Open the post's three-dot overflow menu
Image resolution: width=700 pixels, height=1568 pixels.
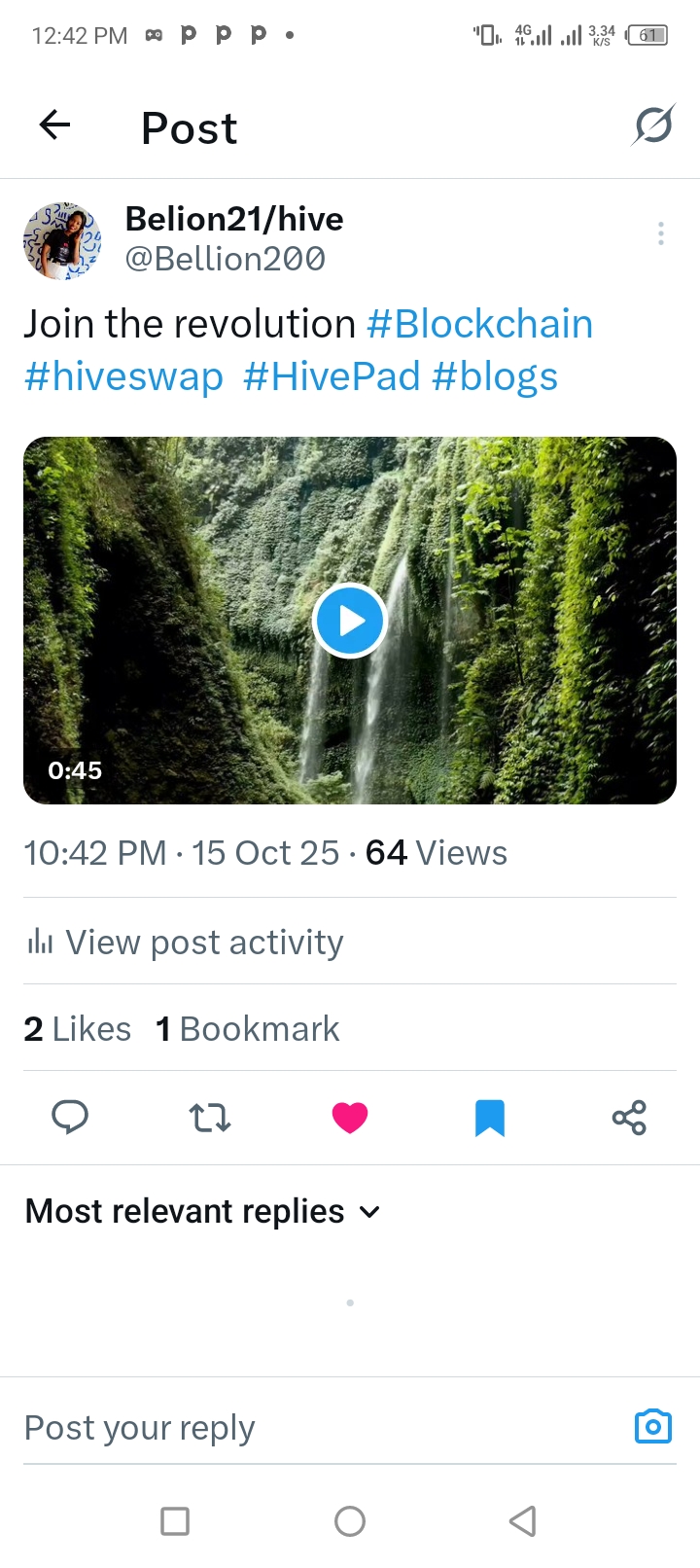pos(660,233)
